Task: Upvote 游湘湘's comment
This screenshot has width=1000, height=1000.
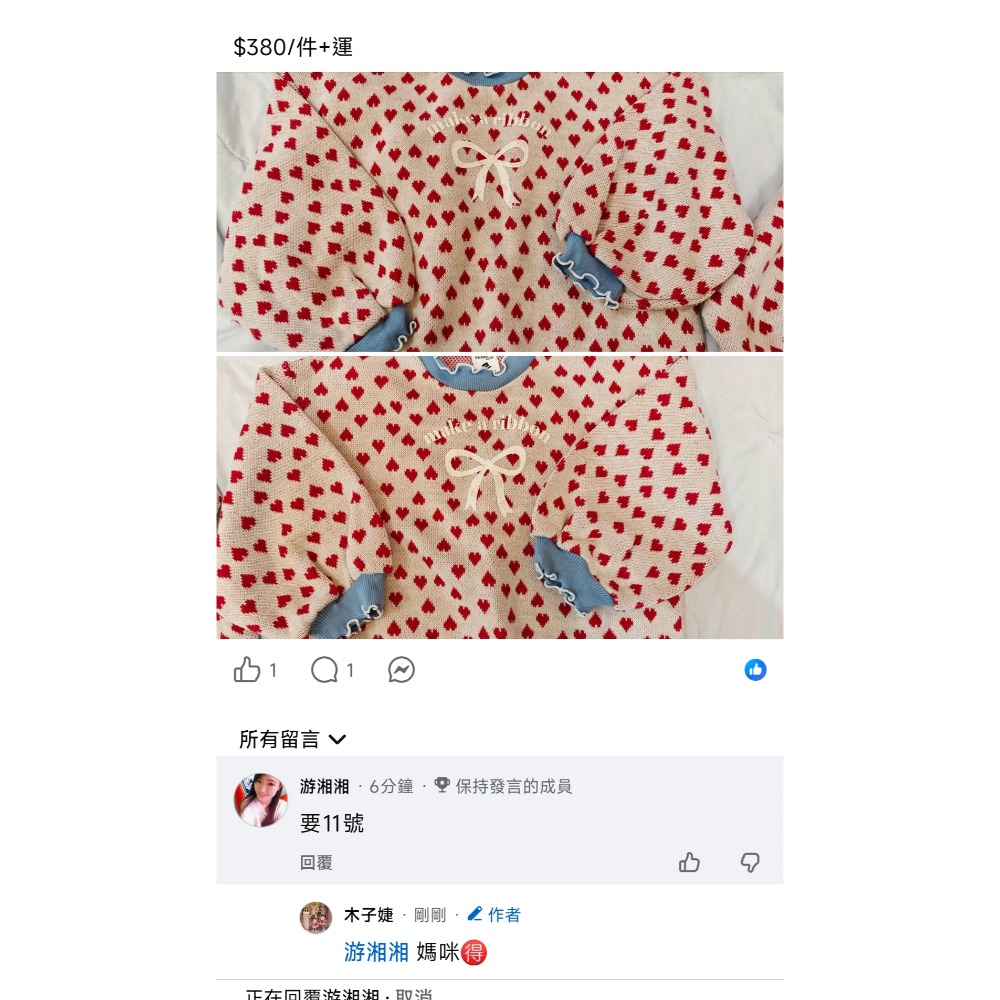Action: [689, 862]
